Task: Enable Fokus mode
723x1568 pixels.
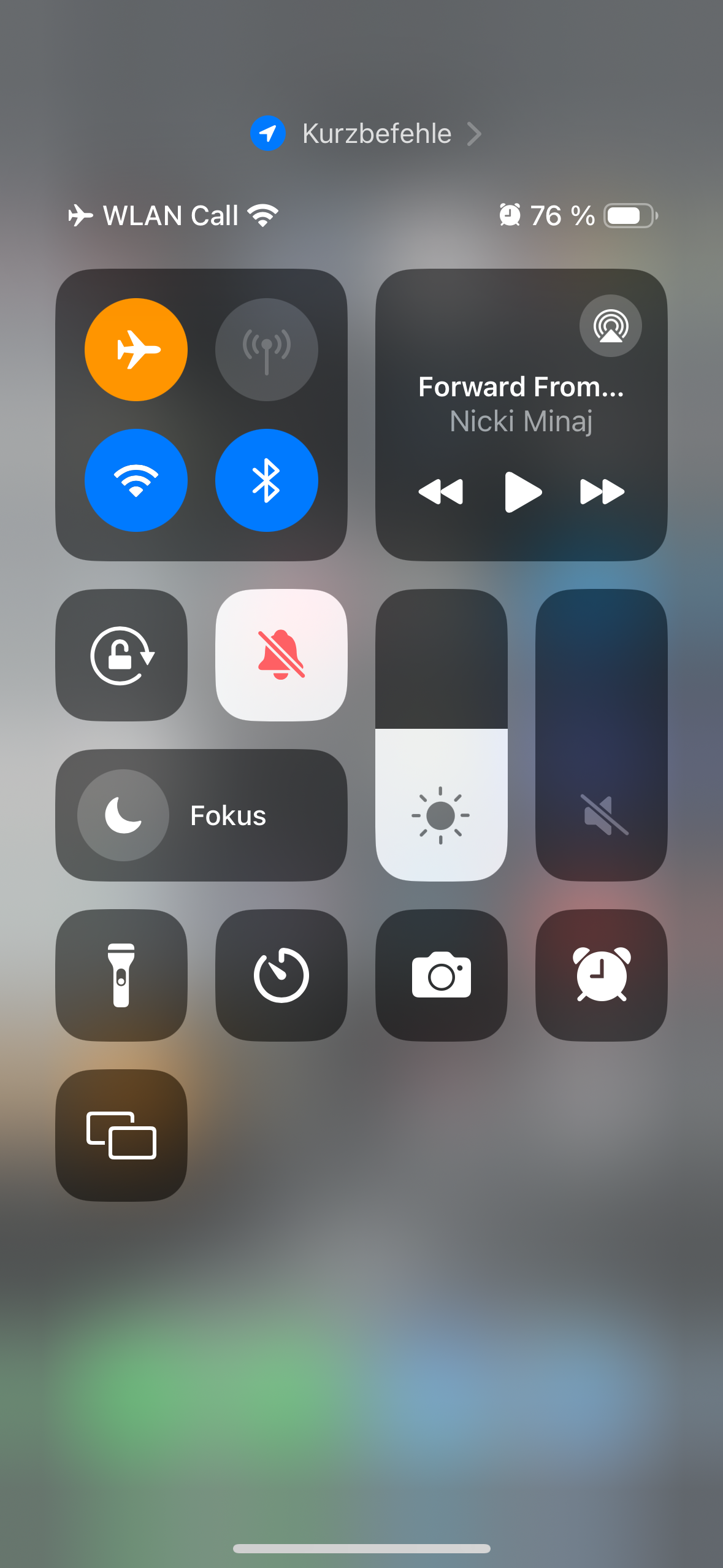Action: click(201, 815)
